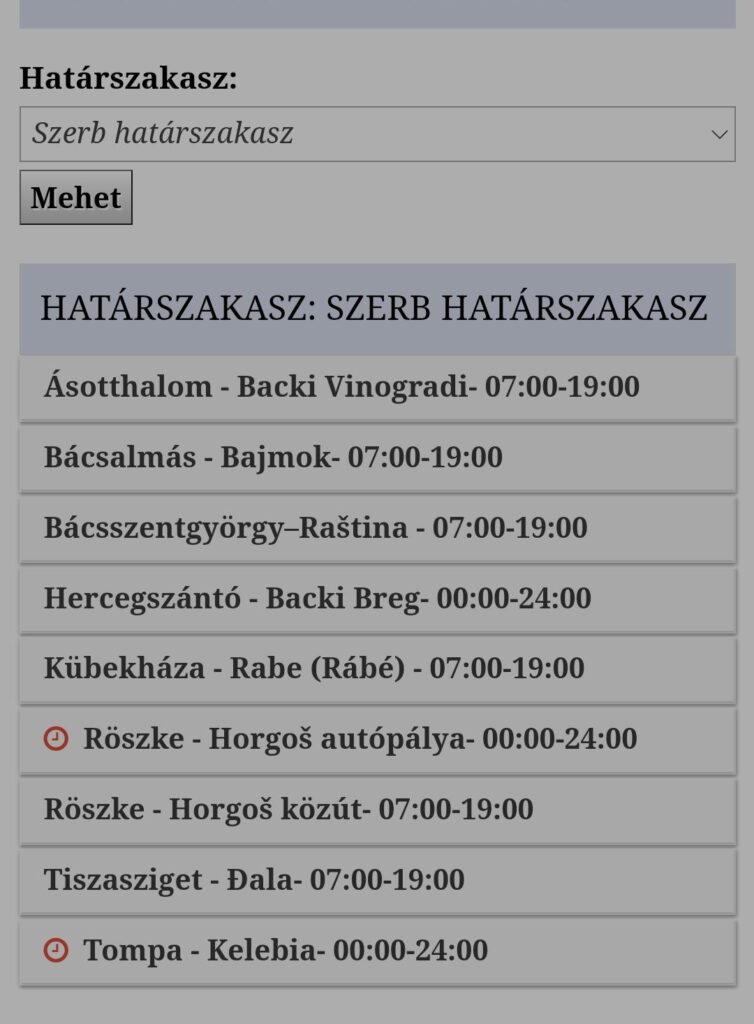This screenshot has width=754, height=1024.
Task: Select Bácsszentgyörgy–Raština crossing row
Action: pyautogui.click(x=315, y=528)
